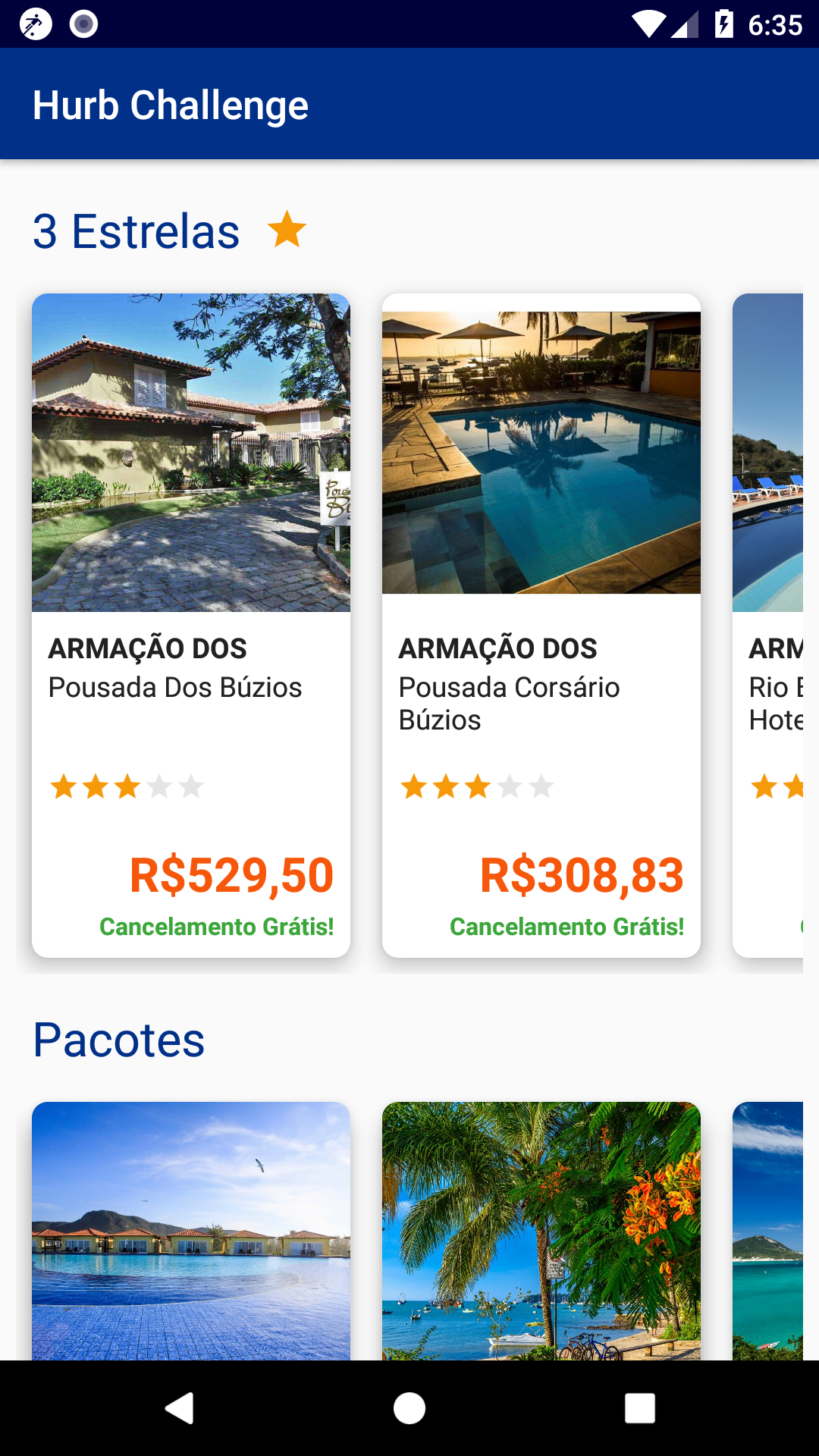The image size is (819, 1456).
Task: Return to the device home screen
Action: click(409, 1408)
